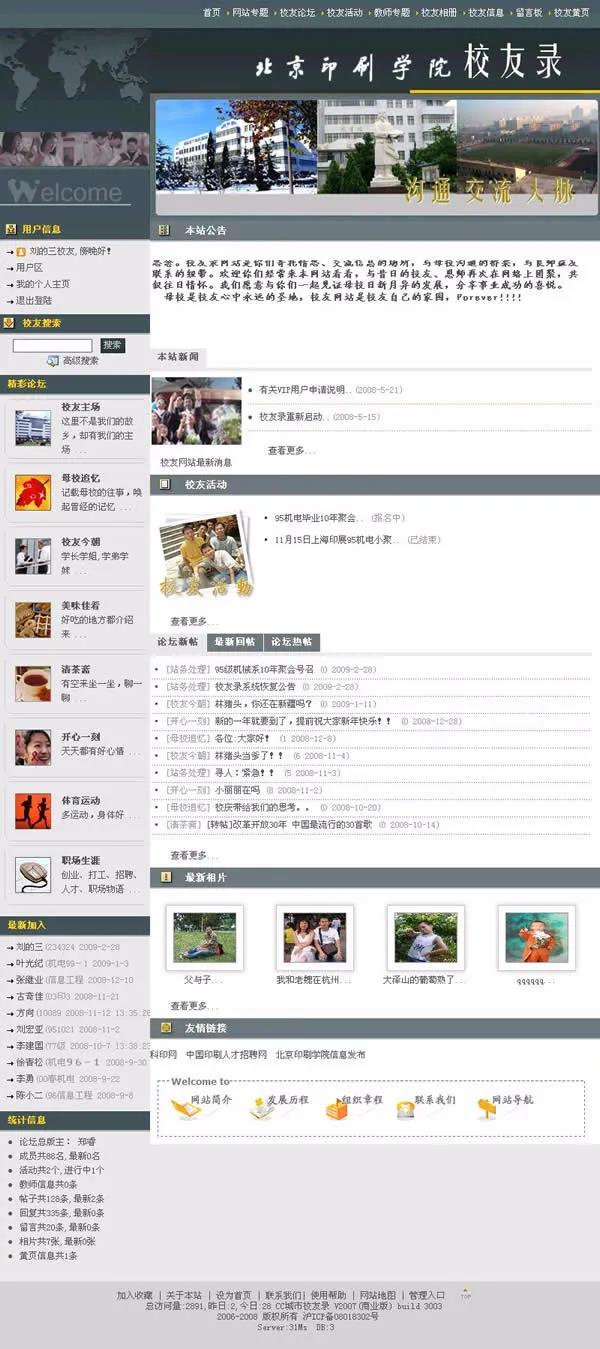The width and height of the screenshot is (600, 1349).
Task: Switch to the 论坛热帖 tab
Action: pyautogui.click(x=292, y=642)
